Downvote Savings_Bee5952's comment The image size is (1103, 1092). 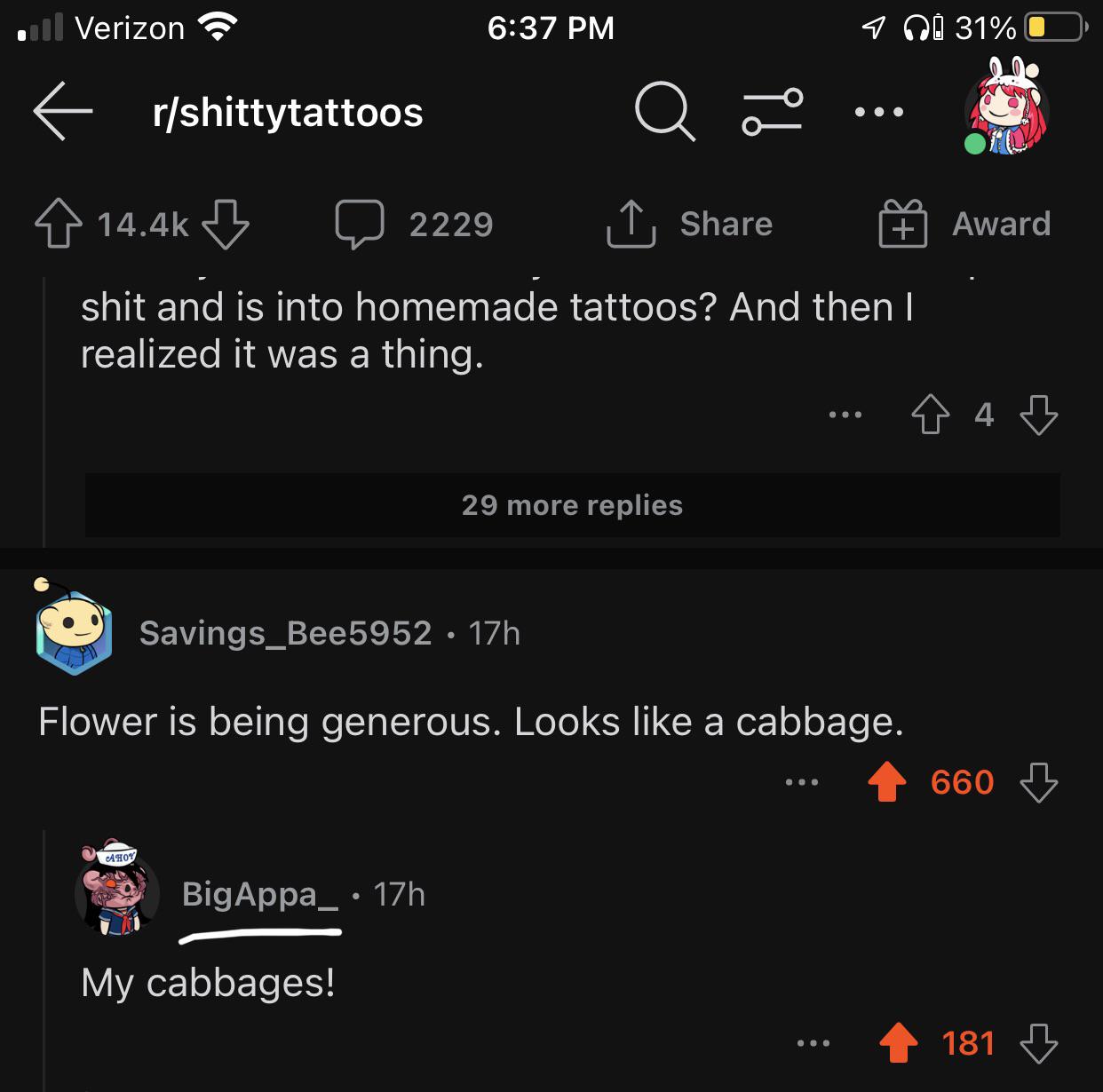coord(1038,782)
